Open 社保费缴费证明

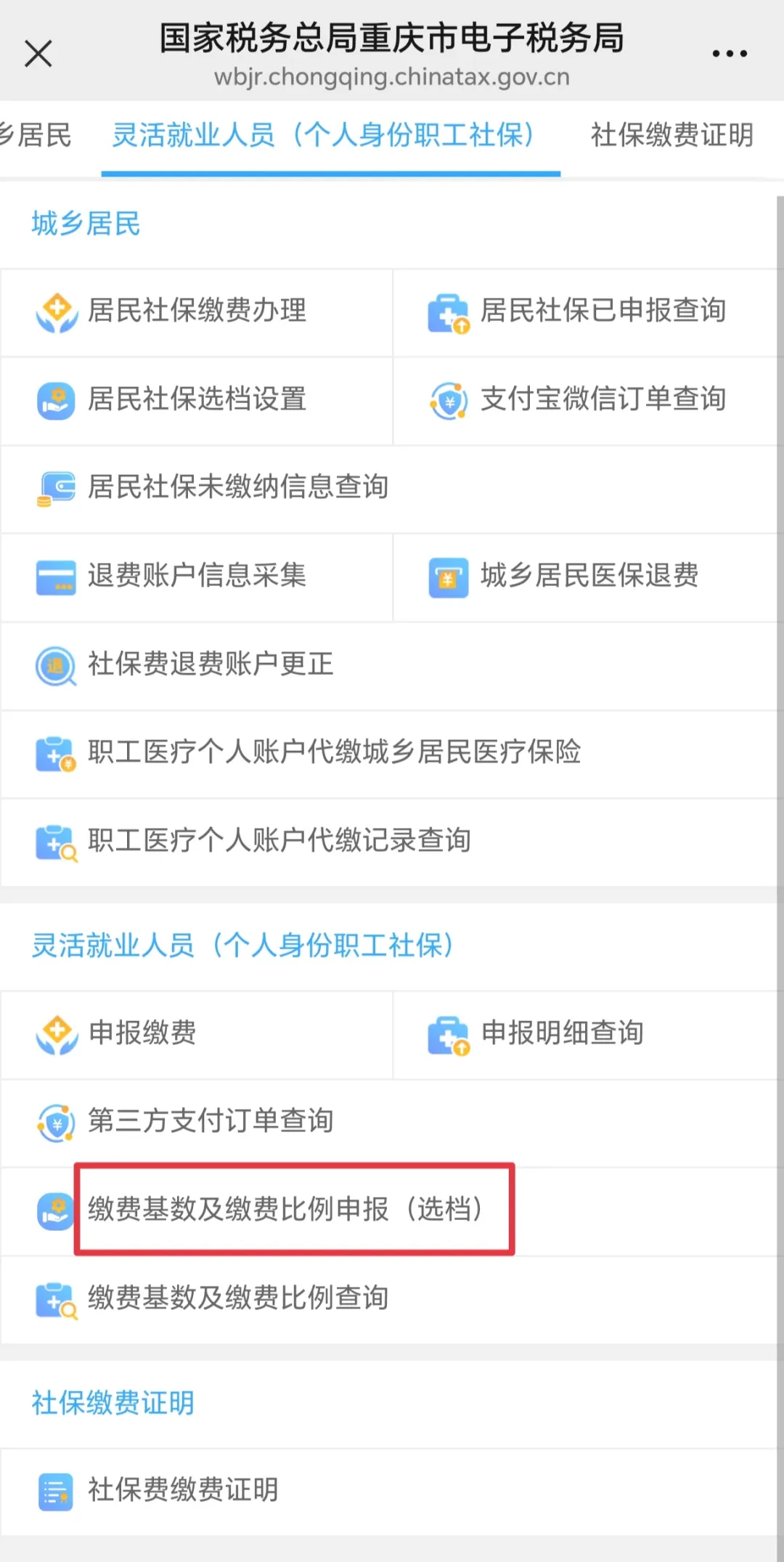183,1490
